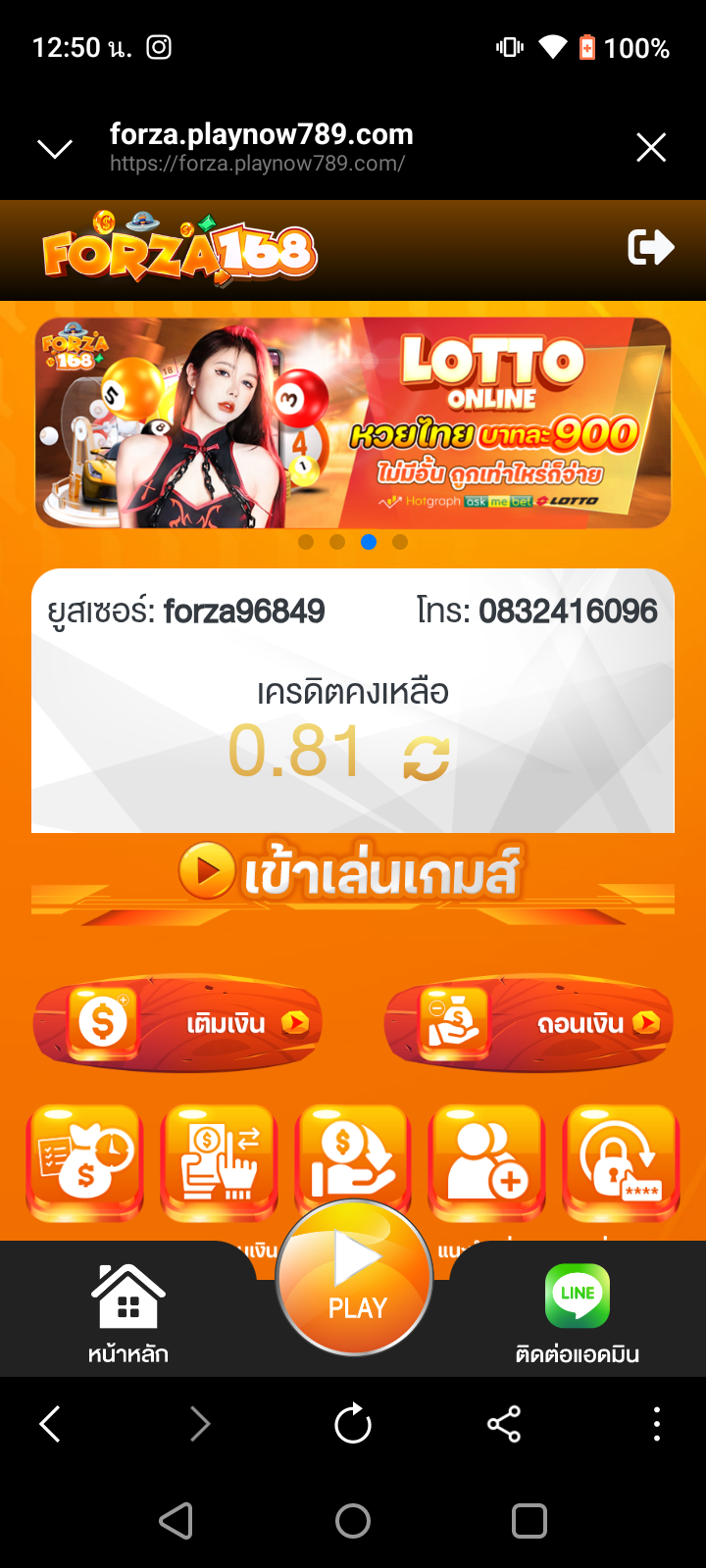This screenshot has height=1568, width=706.
Task: Open the change password lock icon
Action: tap(622, 1163)
